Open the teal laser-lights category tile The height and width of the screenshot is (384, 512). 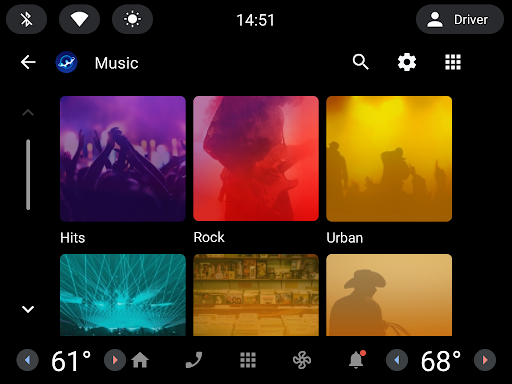(x=123, y=295)
